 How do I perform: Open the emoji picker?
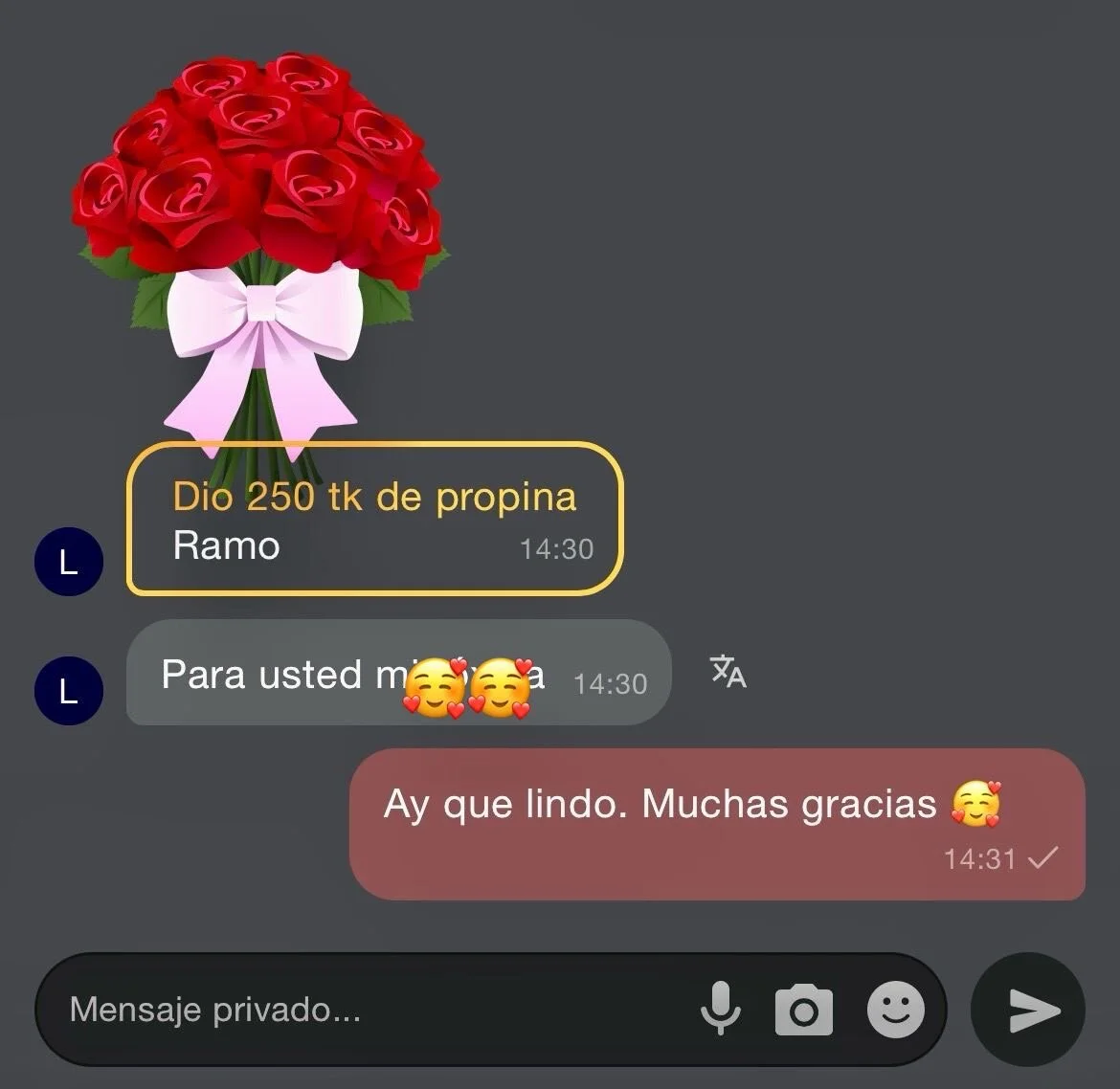point(895,1010)
